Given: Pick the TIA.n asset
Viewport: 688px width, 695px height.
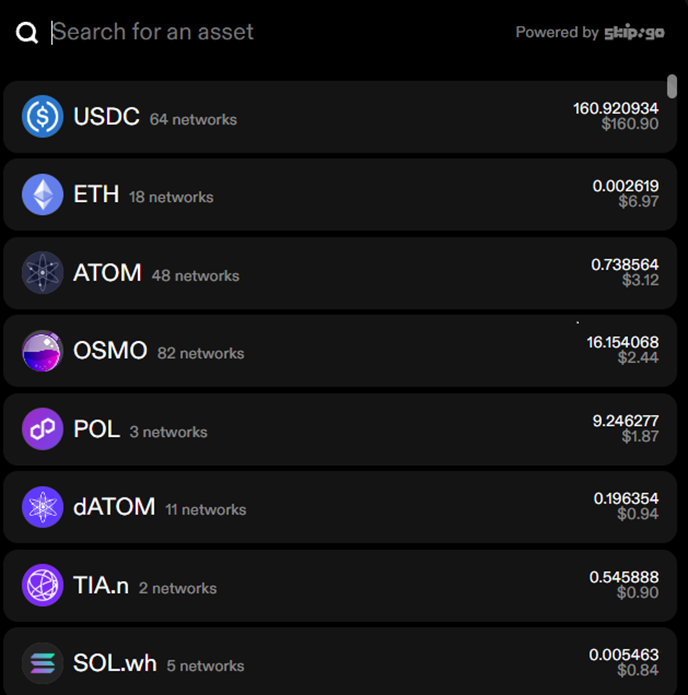Looking at the screenshot, I should point(340,585).
